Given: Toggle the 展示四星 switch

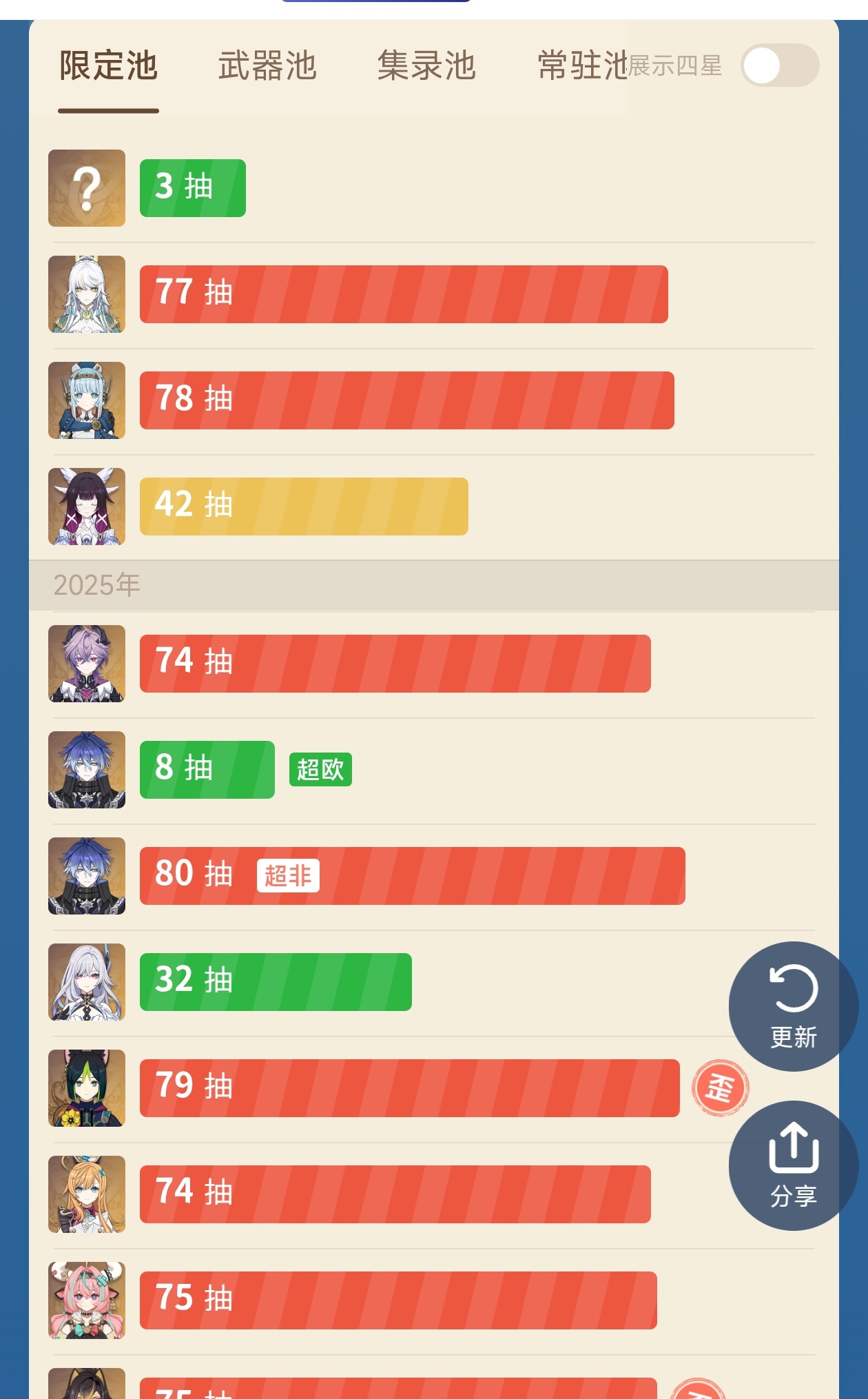Looking at the screenshot, I should tap(779, 66).
